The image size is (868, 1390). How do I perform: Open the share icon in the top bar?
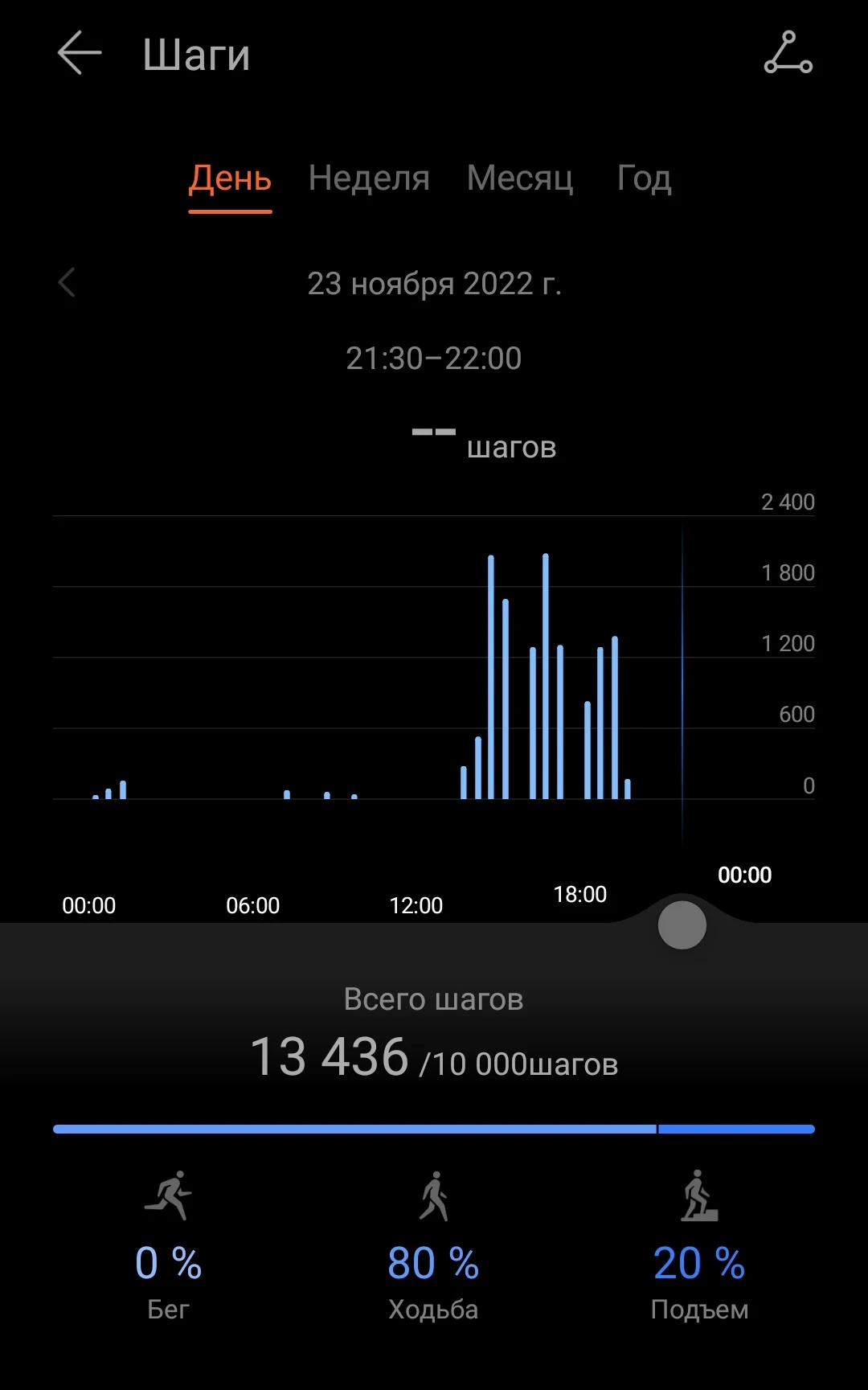pyautogui.click(x=788, y=53)
